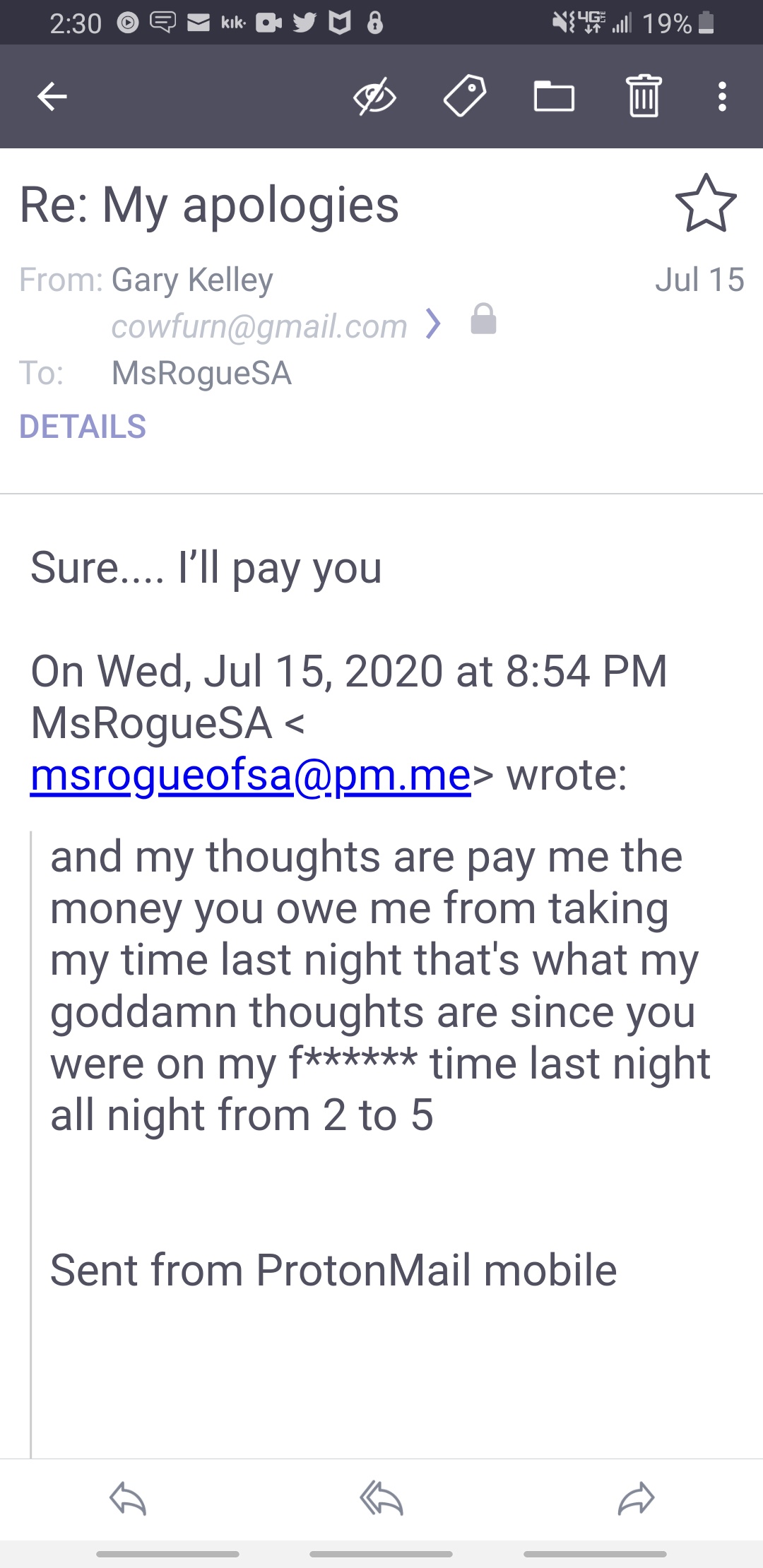This screenshot has width=763, height=1568.
Task: Go back to the inbox
Action: 52,97
